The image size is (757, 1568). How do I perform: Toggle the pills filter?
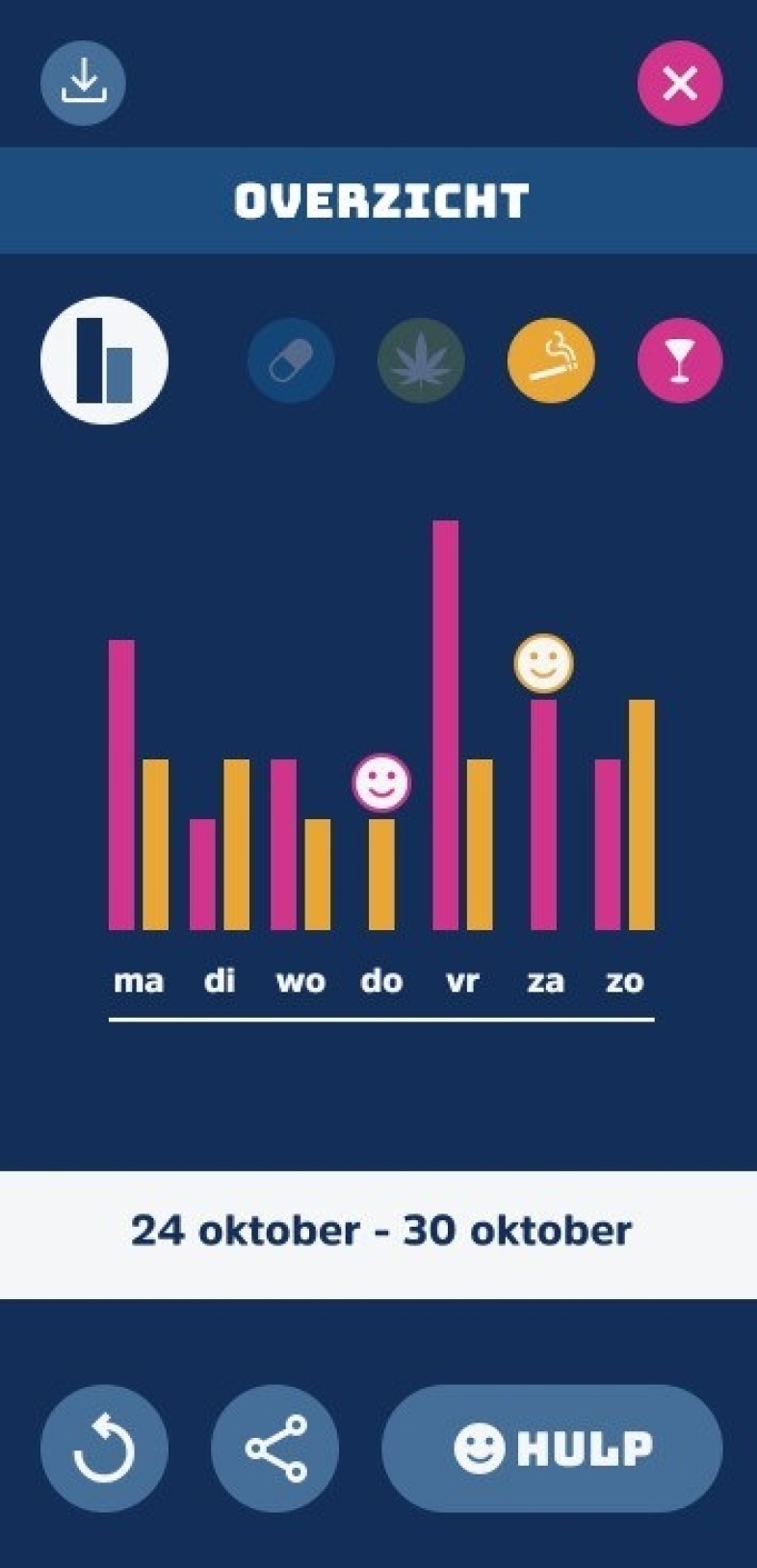(291, 360)
